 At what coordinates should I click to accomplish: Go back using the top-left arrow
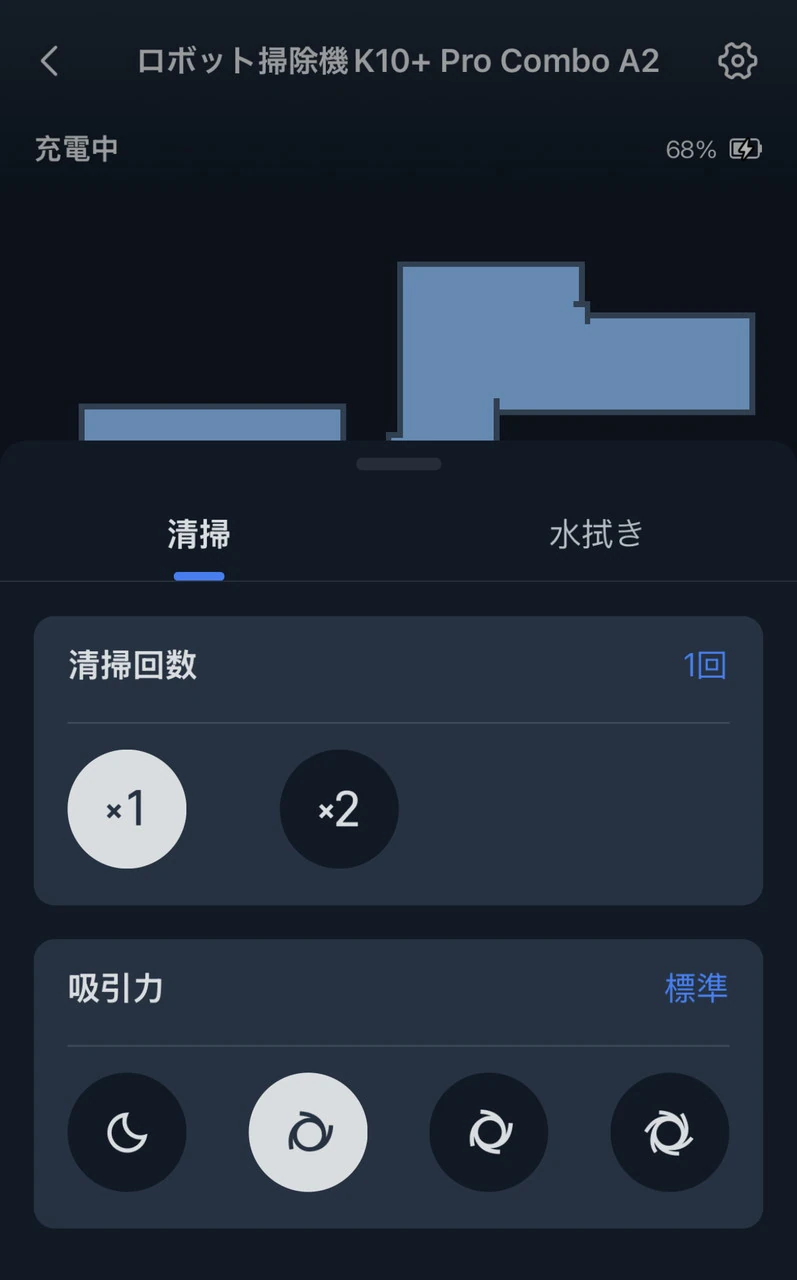tap(49, 61)
